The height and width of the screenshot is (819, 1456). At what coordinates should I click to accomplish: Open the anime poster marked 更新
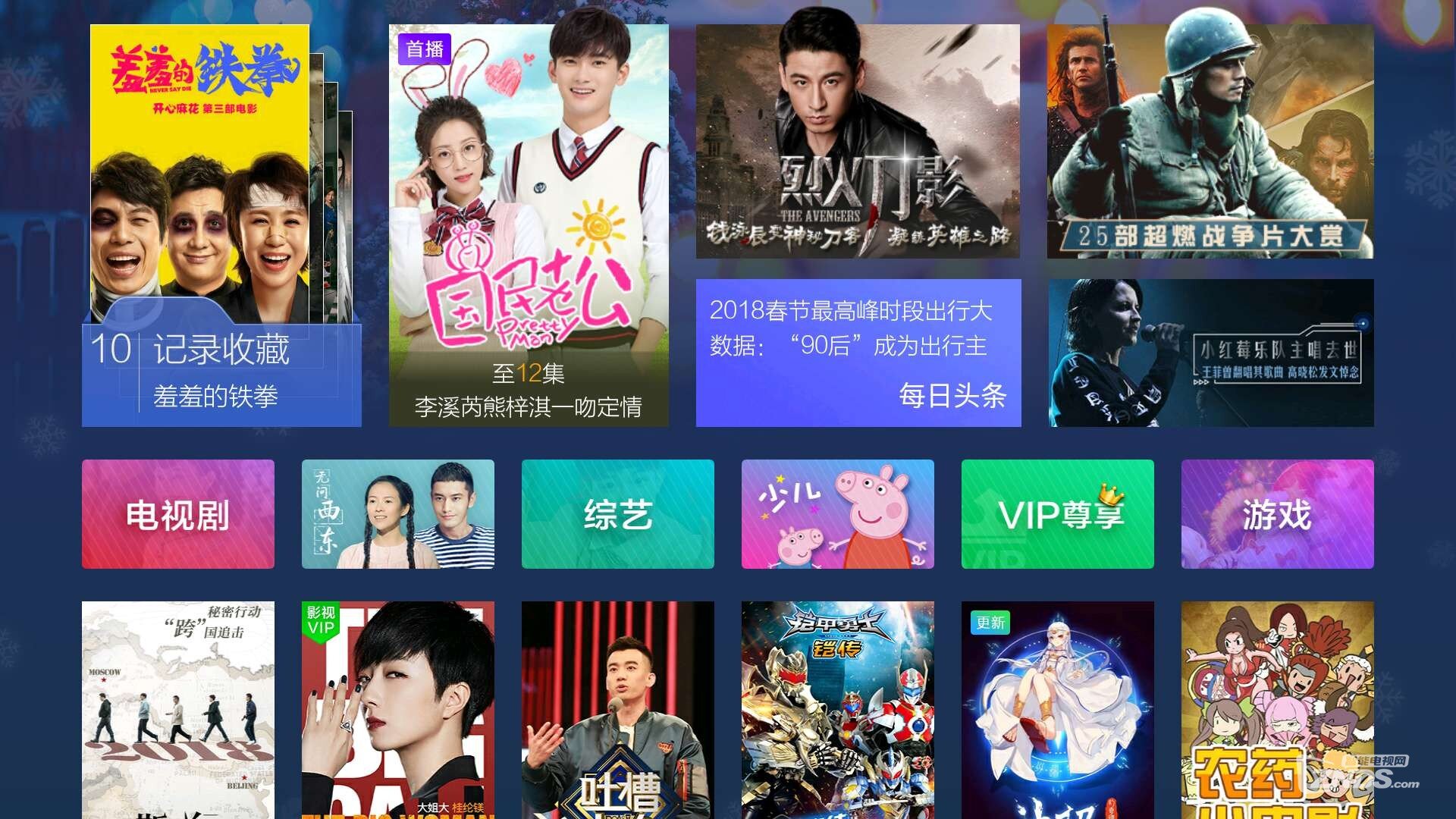(1058, 709)
